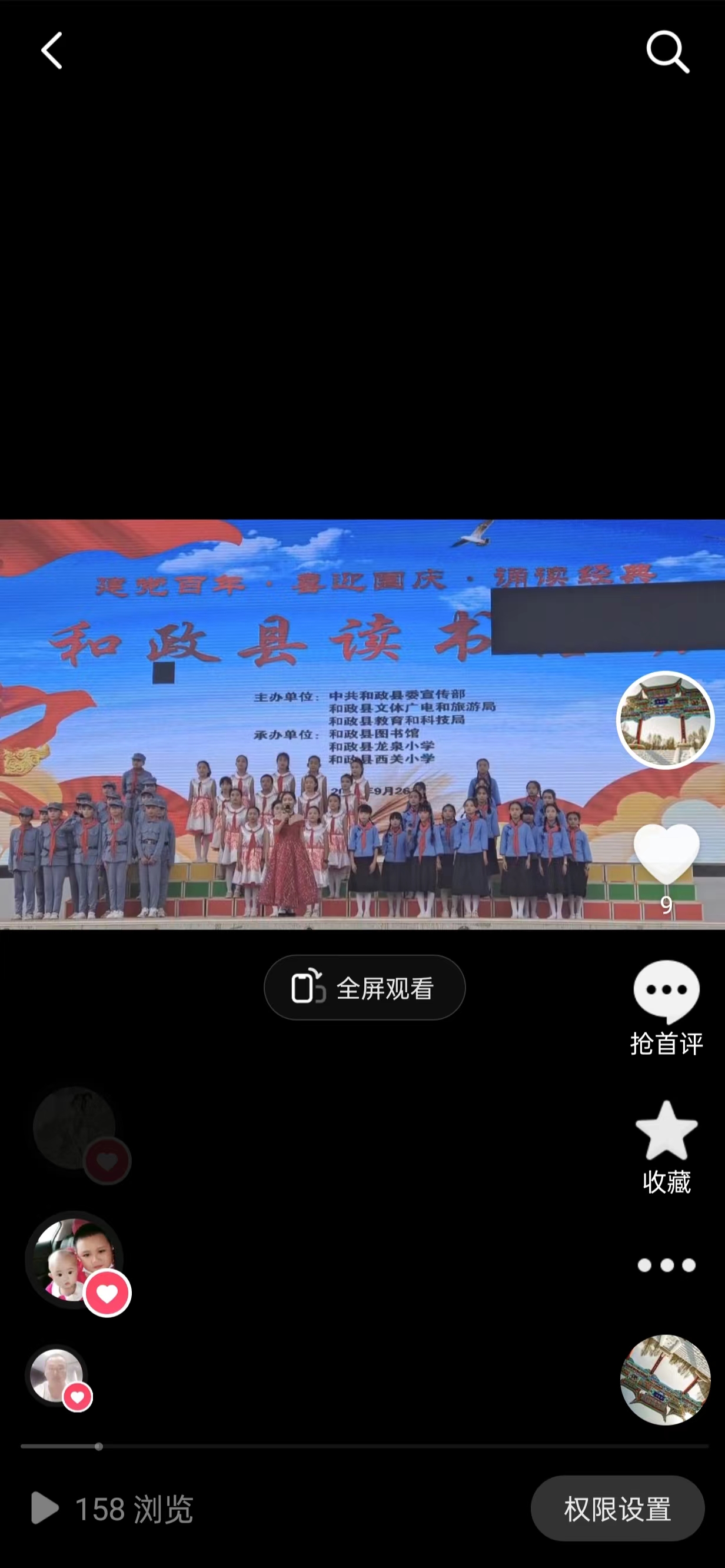This screenshot has width=725, height=1568.
Task: Open the three-dot more options menu
Action: pos(666,1265)
